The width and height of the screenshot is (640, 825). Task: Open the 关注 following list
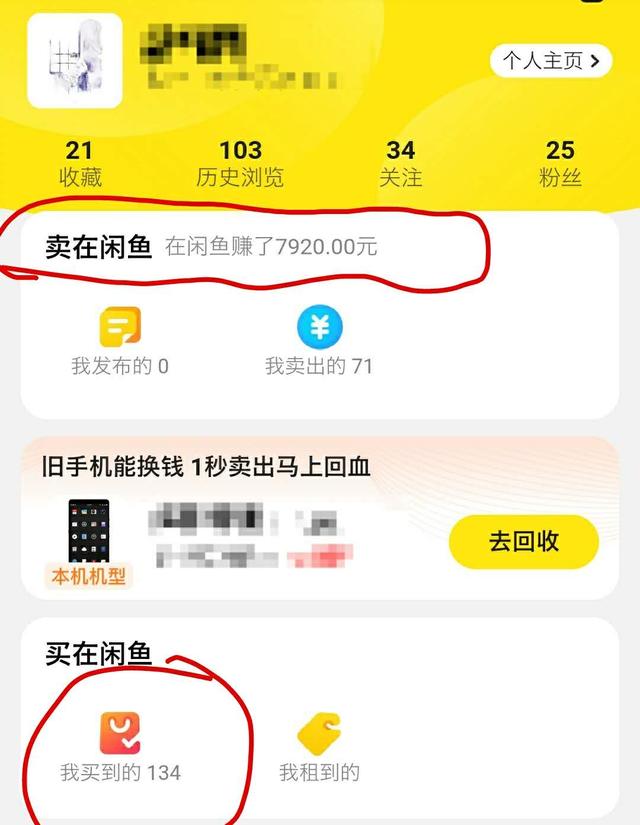400,164
